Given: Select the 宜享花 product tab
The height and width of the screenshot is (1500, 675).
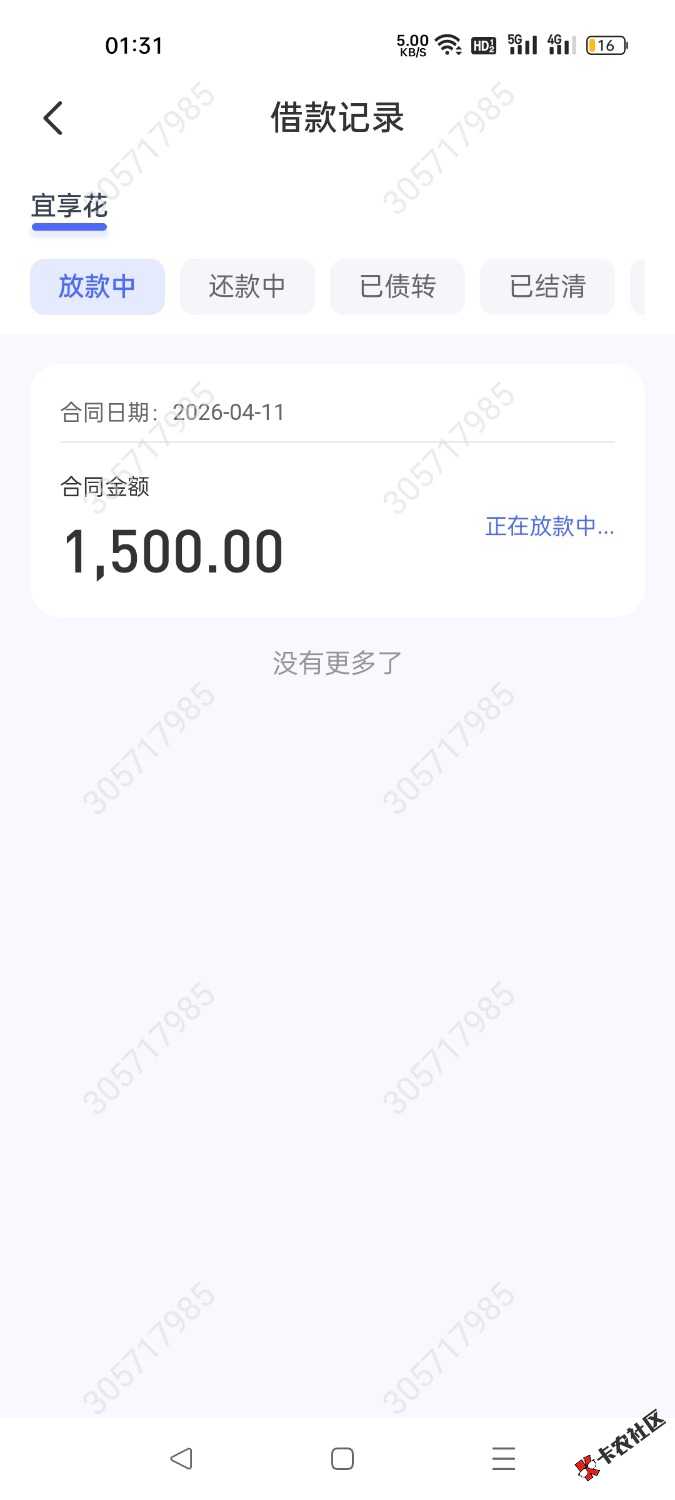Looking at the screenshot, I should (69, 207).
